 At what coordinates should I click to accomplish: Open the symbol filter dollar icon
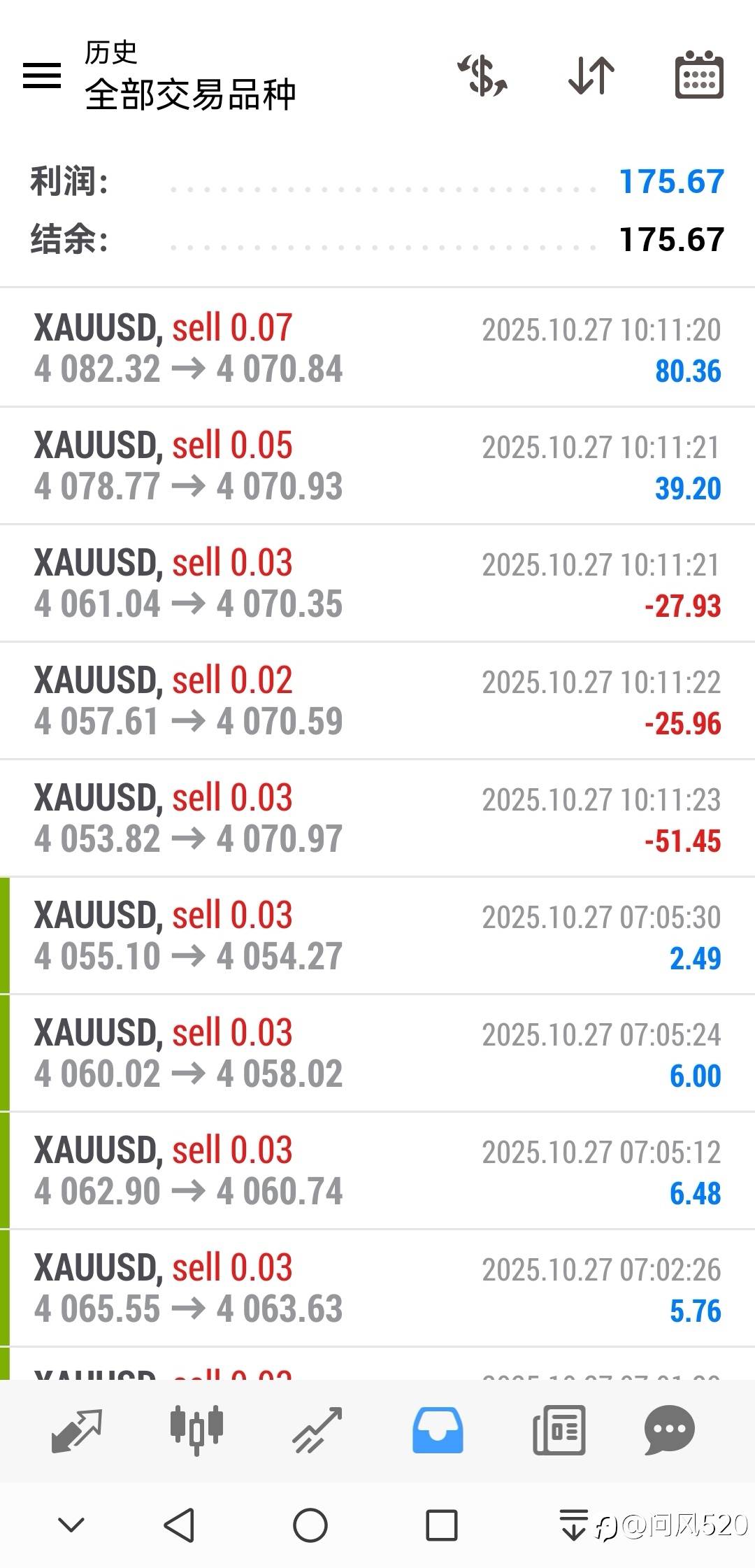483,75
